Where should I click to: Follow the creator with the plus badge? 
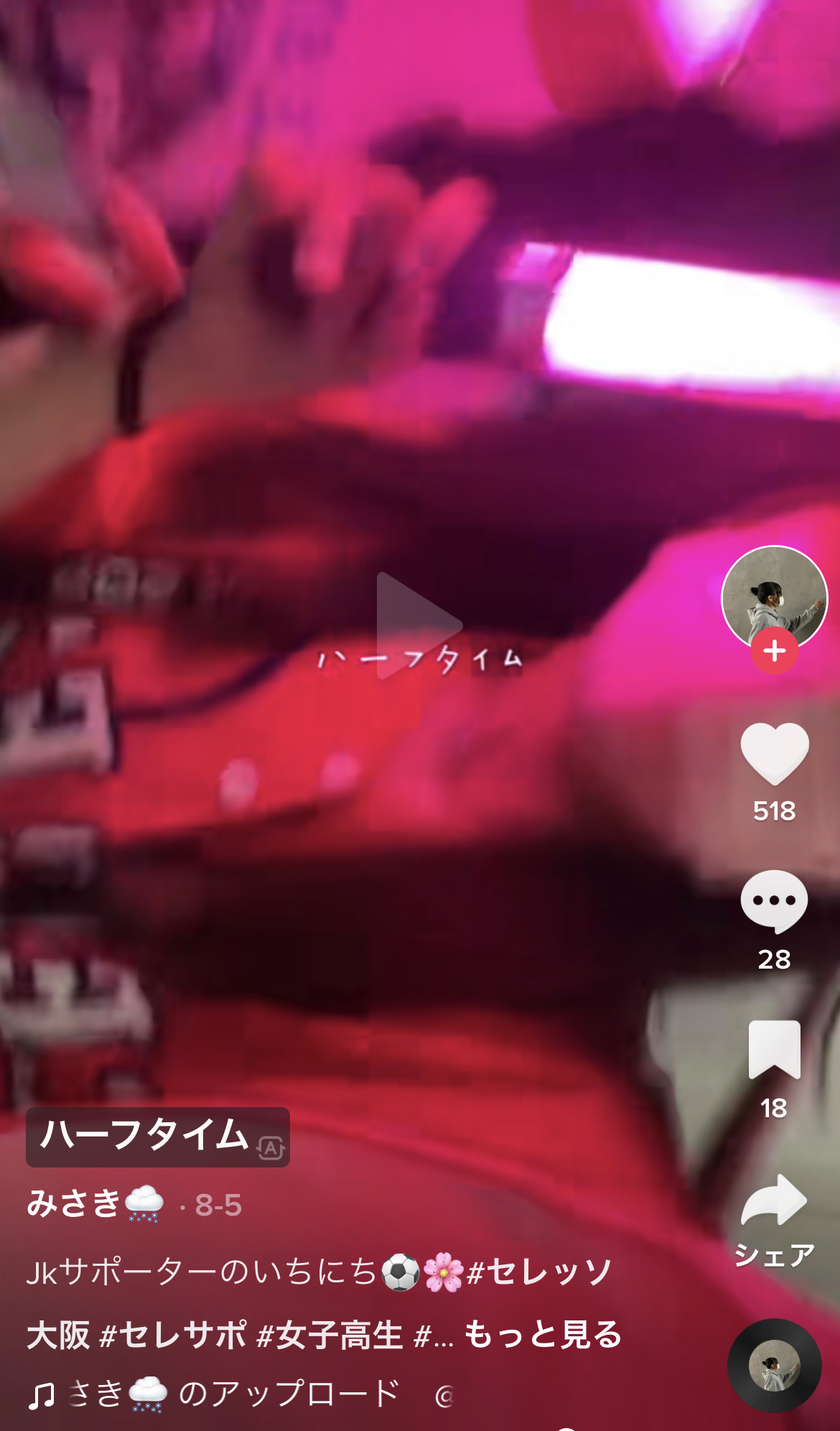pyautogui.click(x=774, y=651)
